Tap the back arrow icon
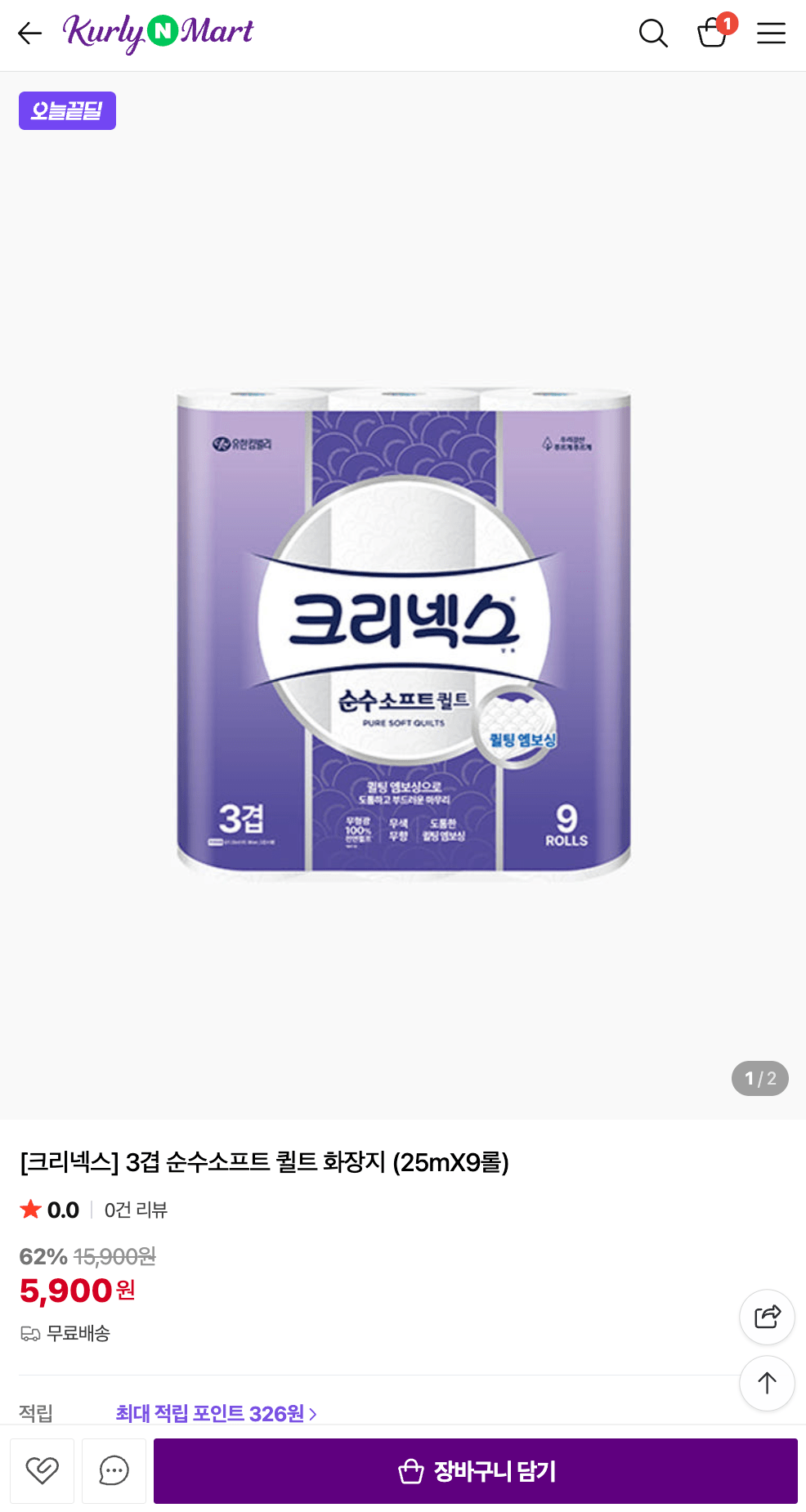The width and height of the screenshot is (806, 1512). 30,34
